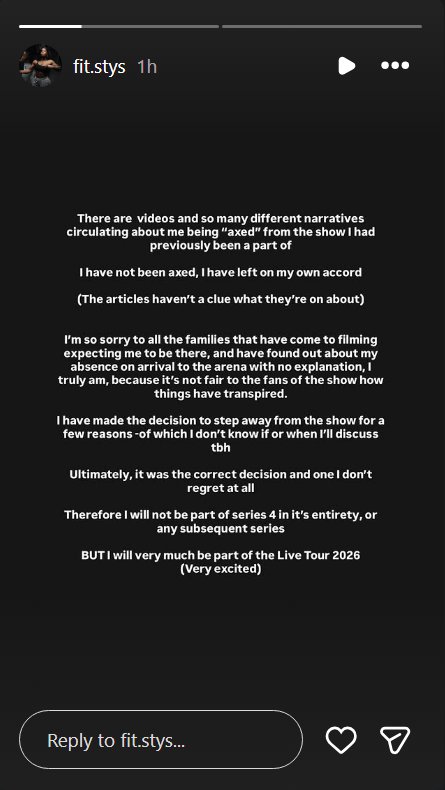Share story via paper plane icon
This screenshot has width=445, height=790.
pyautogui.click(x=395, y=740)
